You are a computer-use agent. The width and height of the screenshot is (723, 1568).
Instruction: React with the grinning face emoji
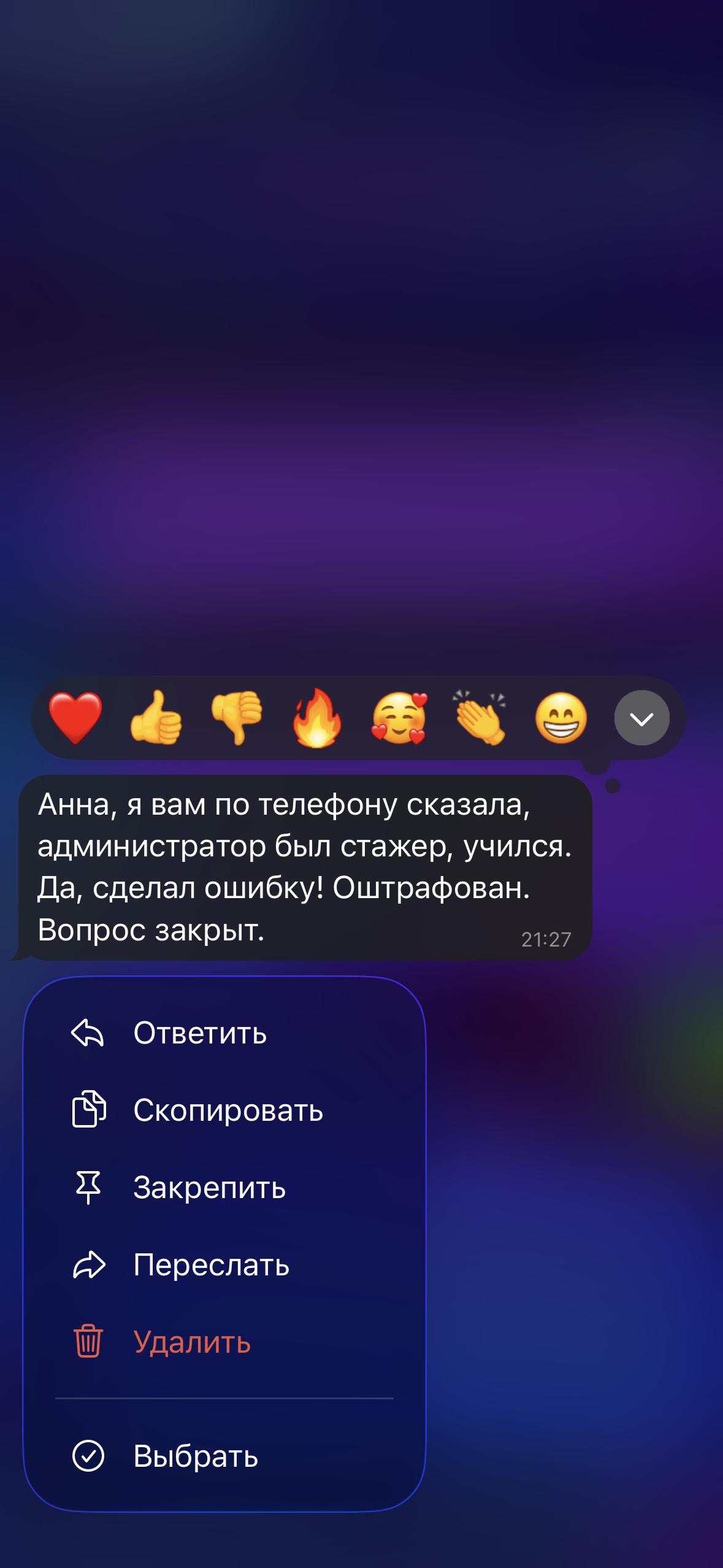pos(561,718)
